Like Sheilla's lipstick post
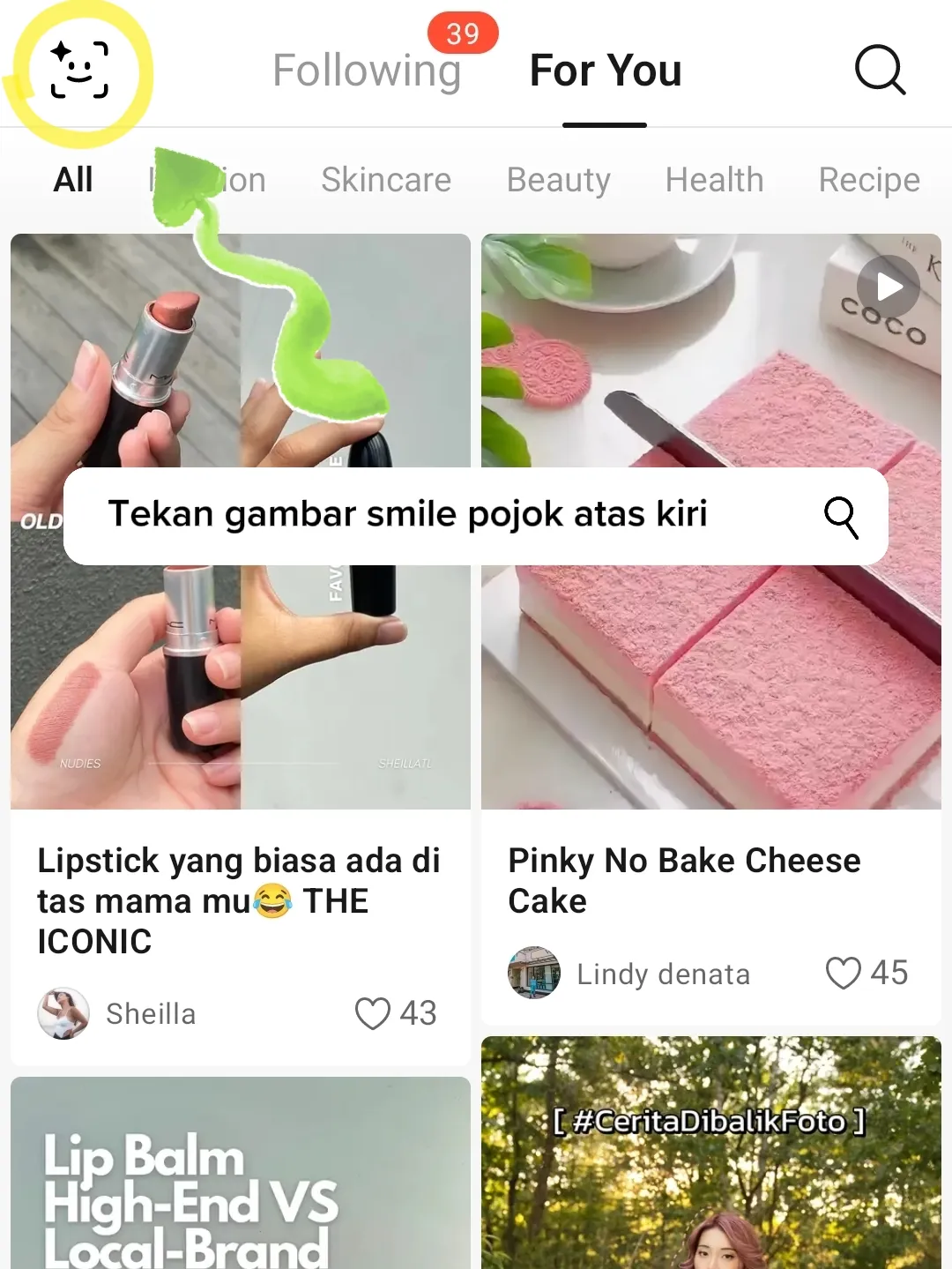952x1269 pixels. (373, 1013)
